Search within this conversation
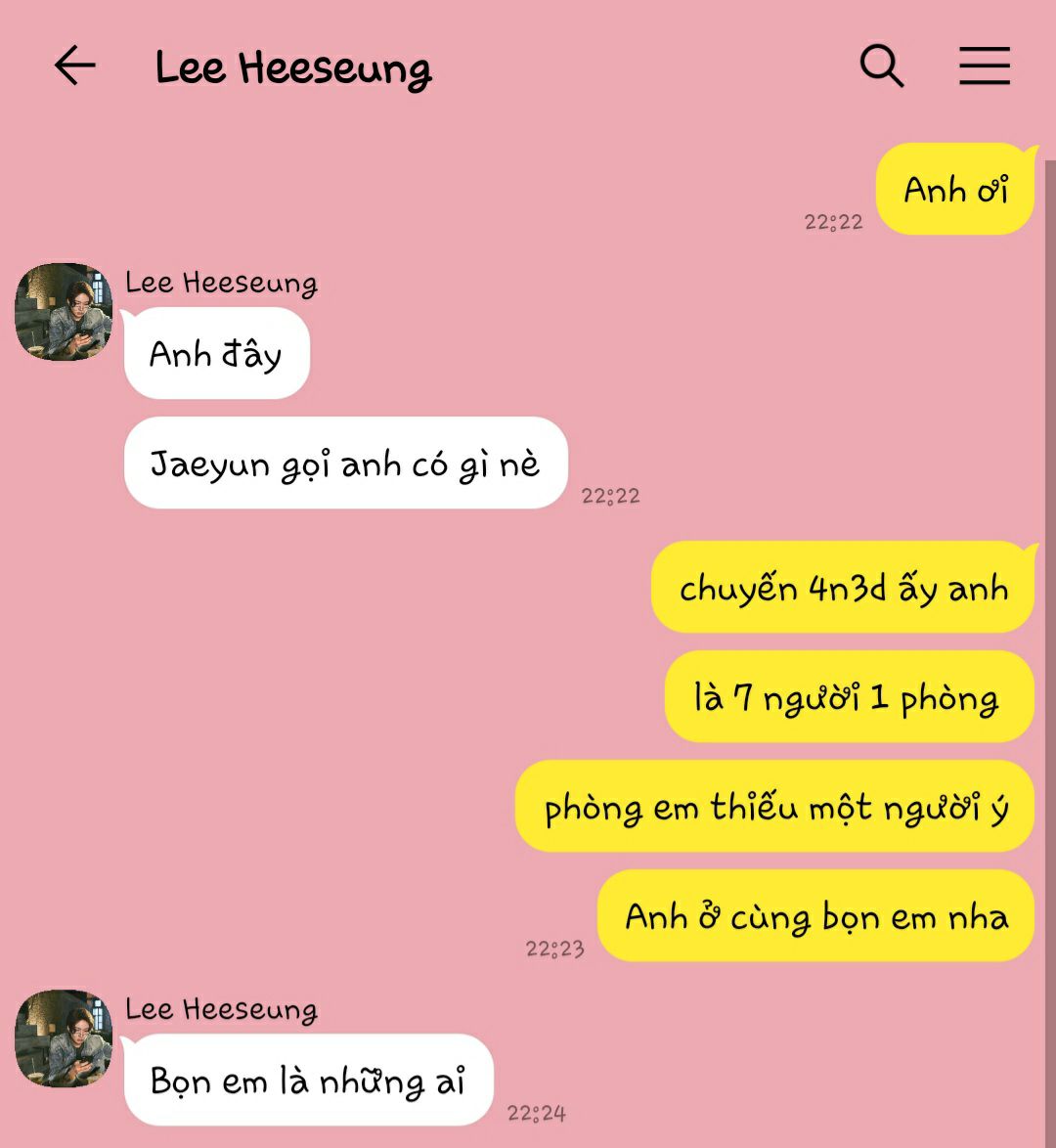1056x1148 pixels. (881, 66)
